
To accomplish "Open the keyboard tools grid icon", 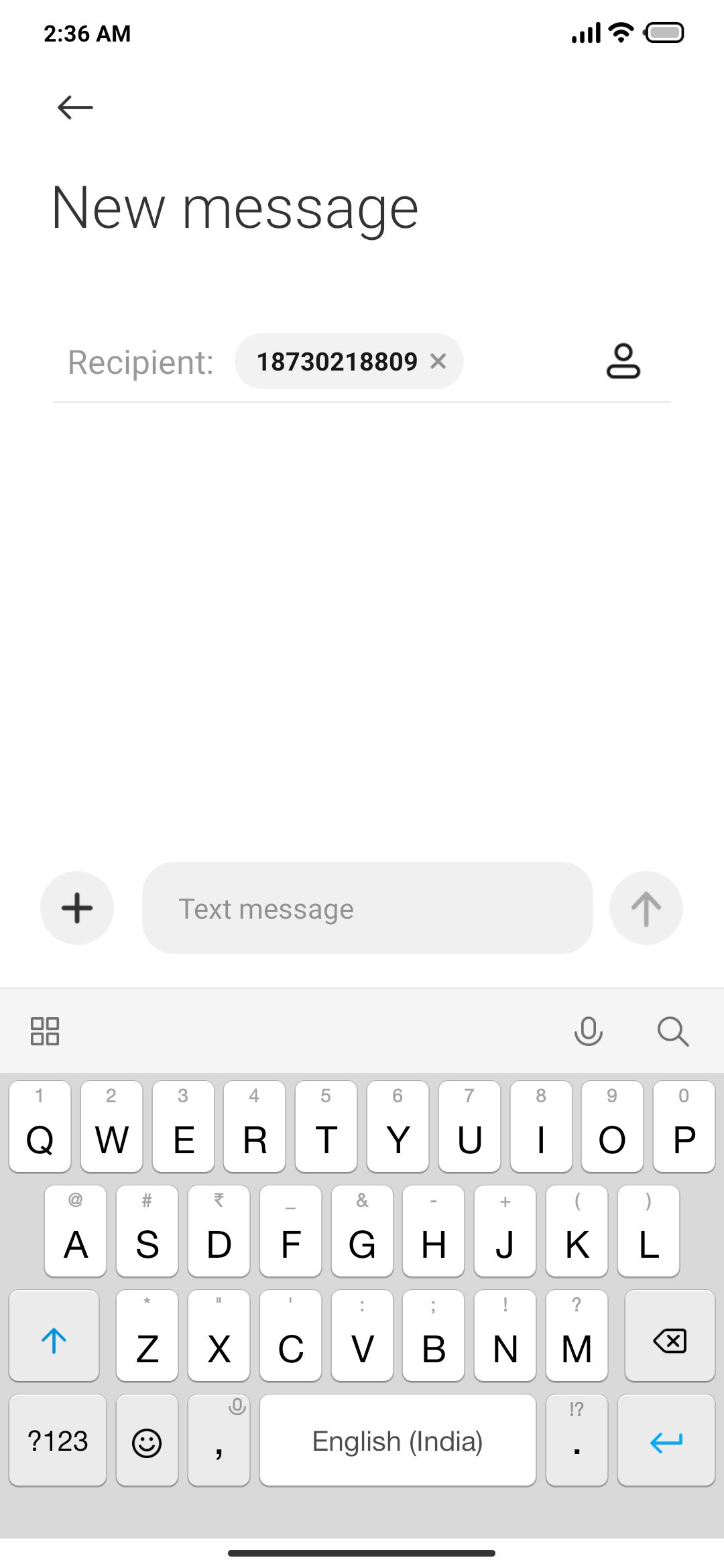I will [45, 1031].
